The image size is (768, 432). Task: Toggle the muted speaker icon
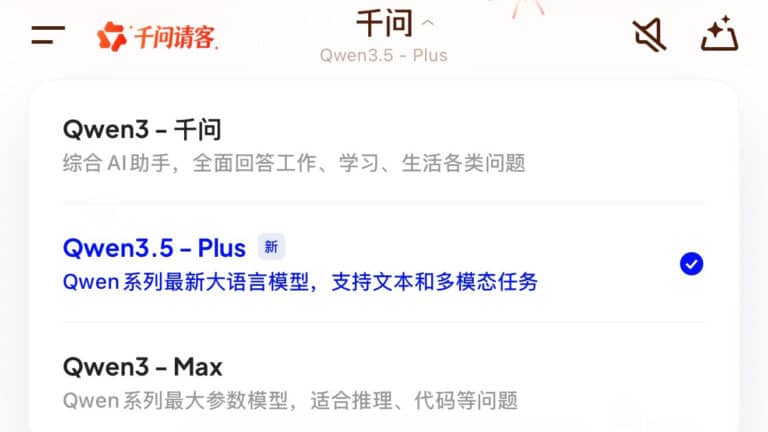click(649, 36)
